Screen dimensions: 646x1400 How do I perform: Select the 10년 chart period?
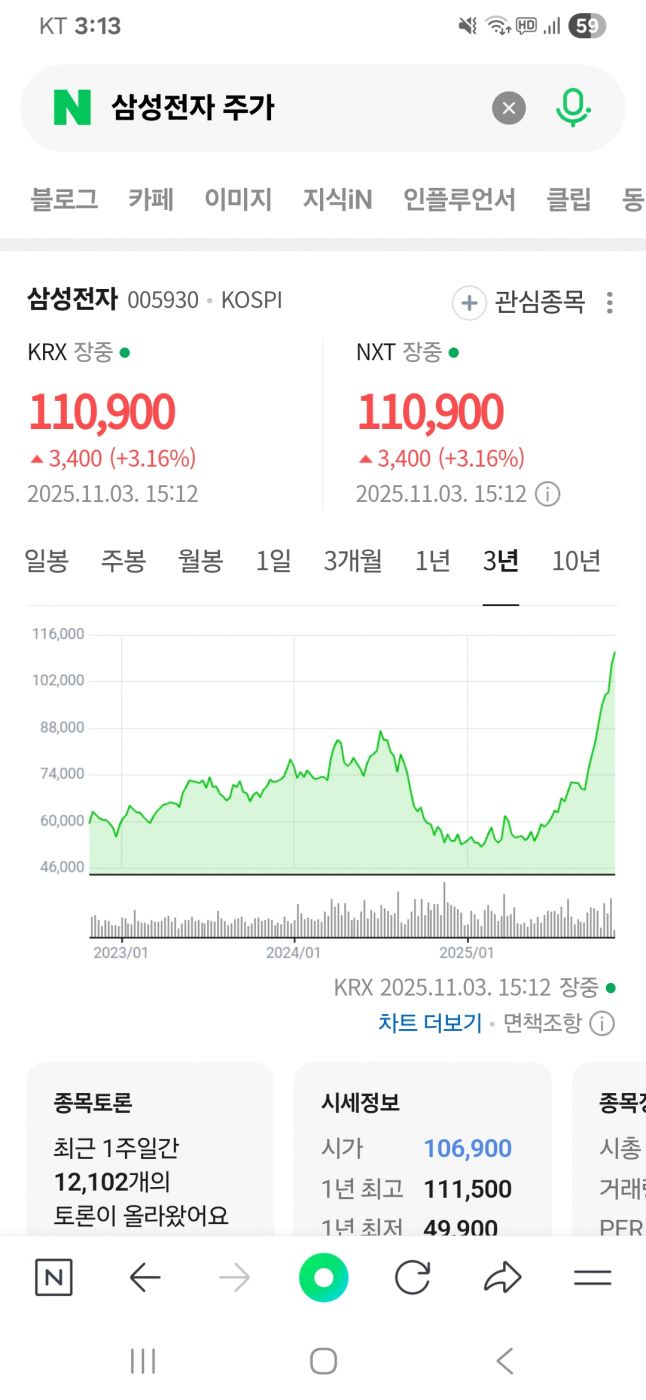click(x=576, y=561)
